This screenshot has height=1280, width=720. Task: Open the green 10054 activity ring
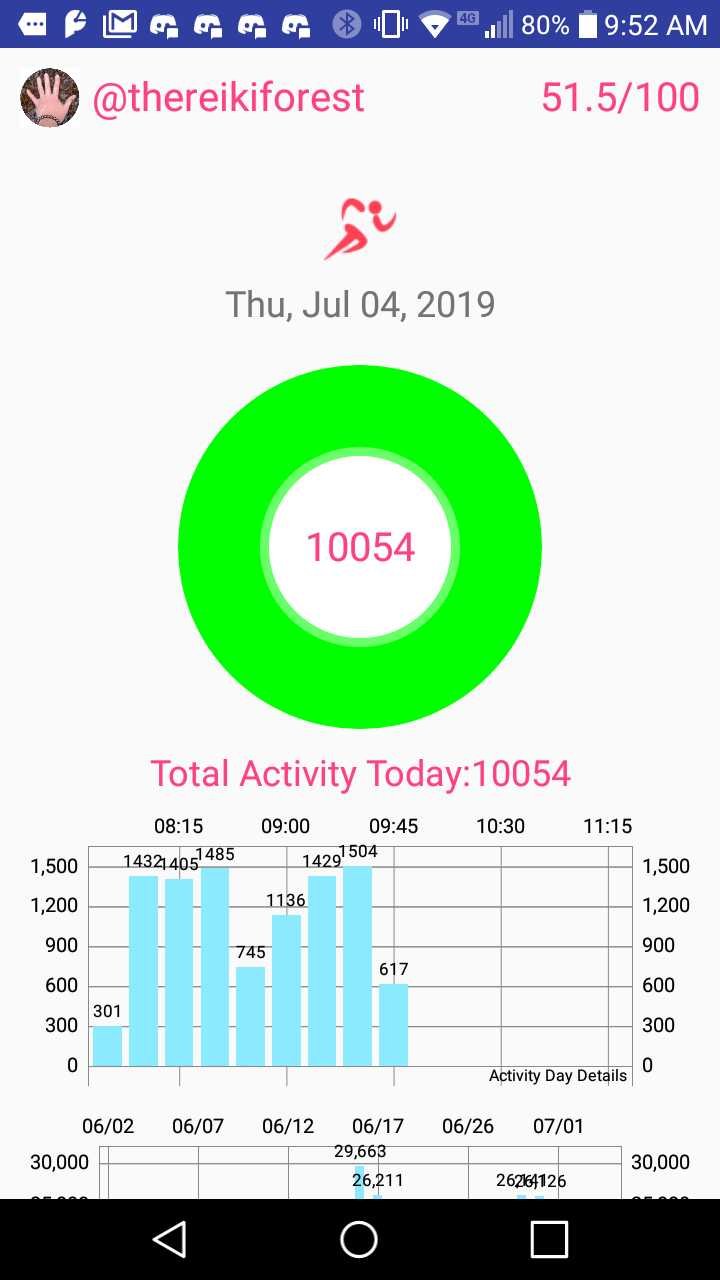[x=360, y=547]
